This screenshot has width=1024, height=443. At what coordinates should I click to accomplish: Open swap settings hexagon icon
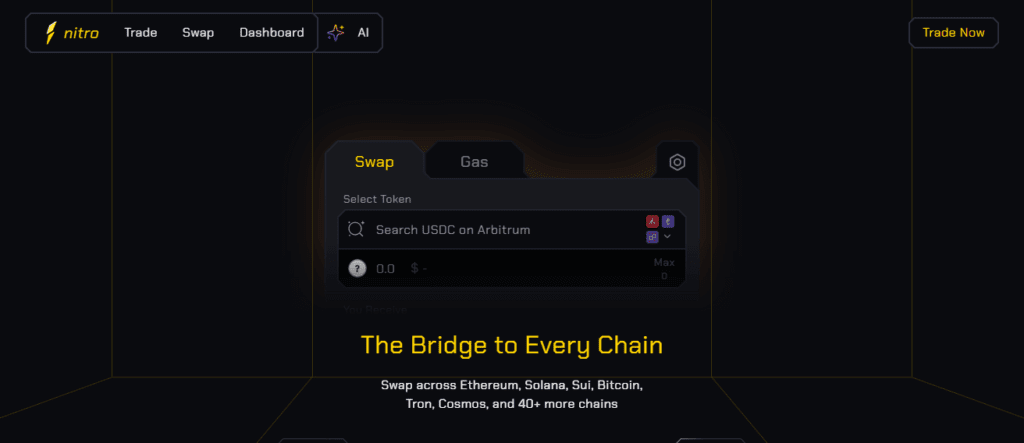coord(677,162)
